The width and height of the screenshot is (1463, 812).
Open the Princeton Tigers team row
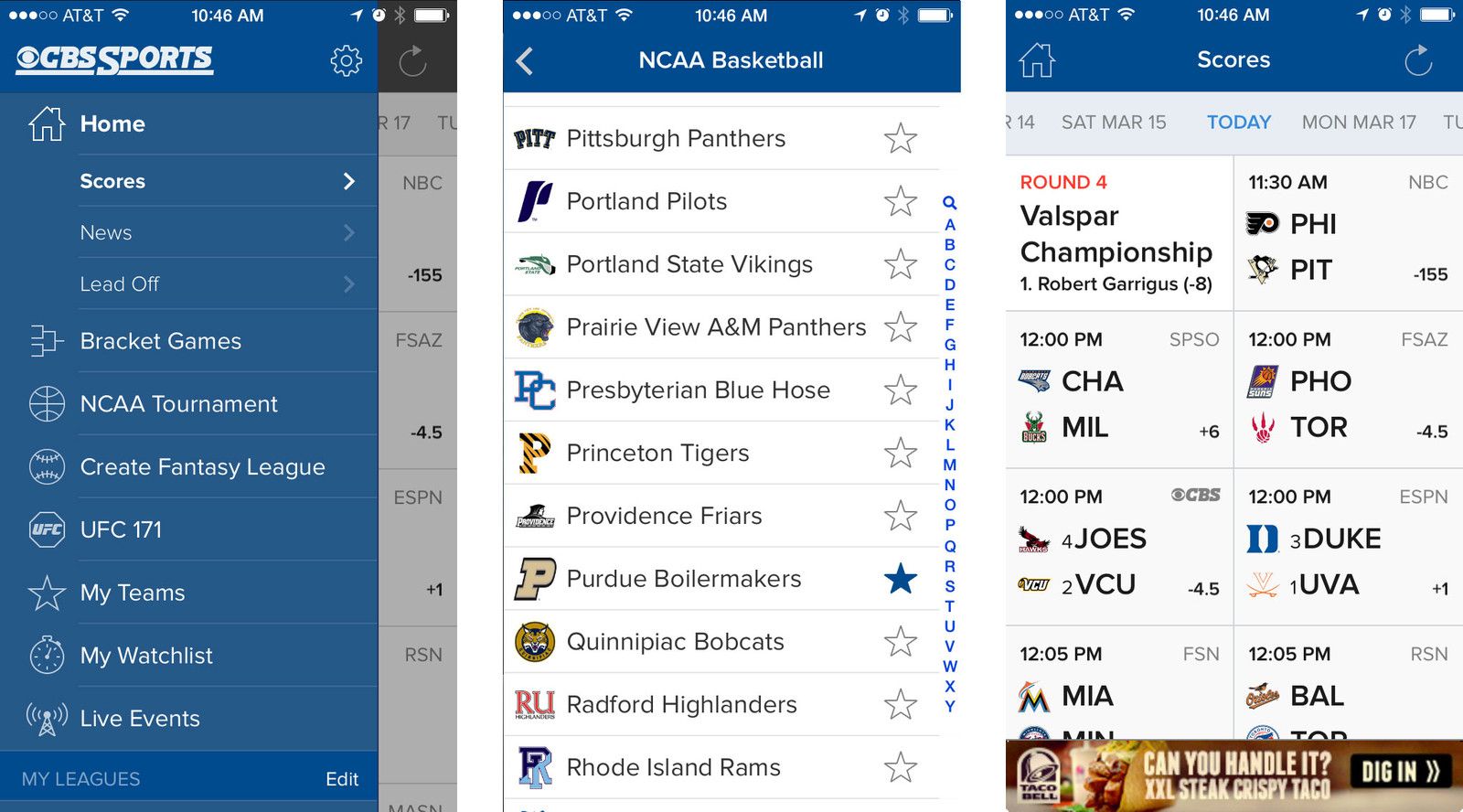click(x=657, y=454)
